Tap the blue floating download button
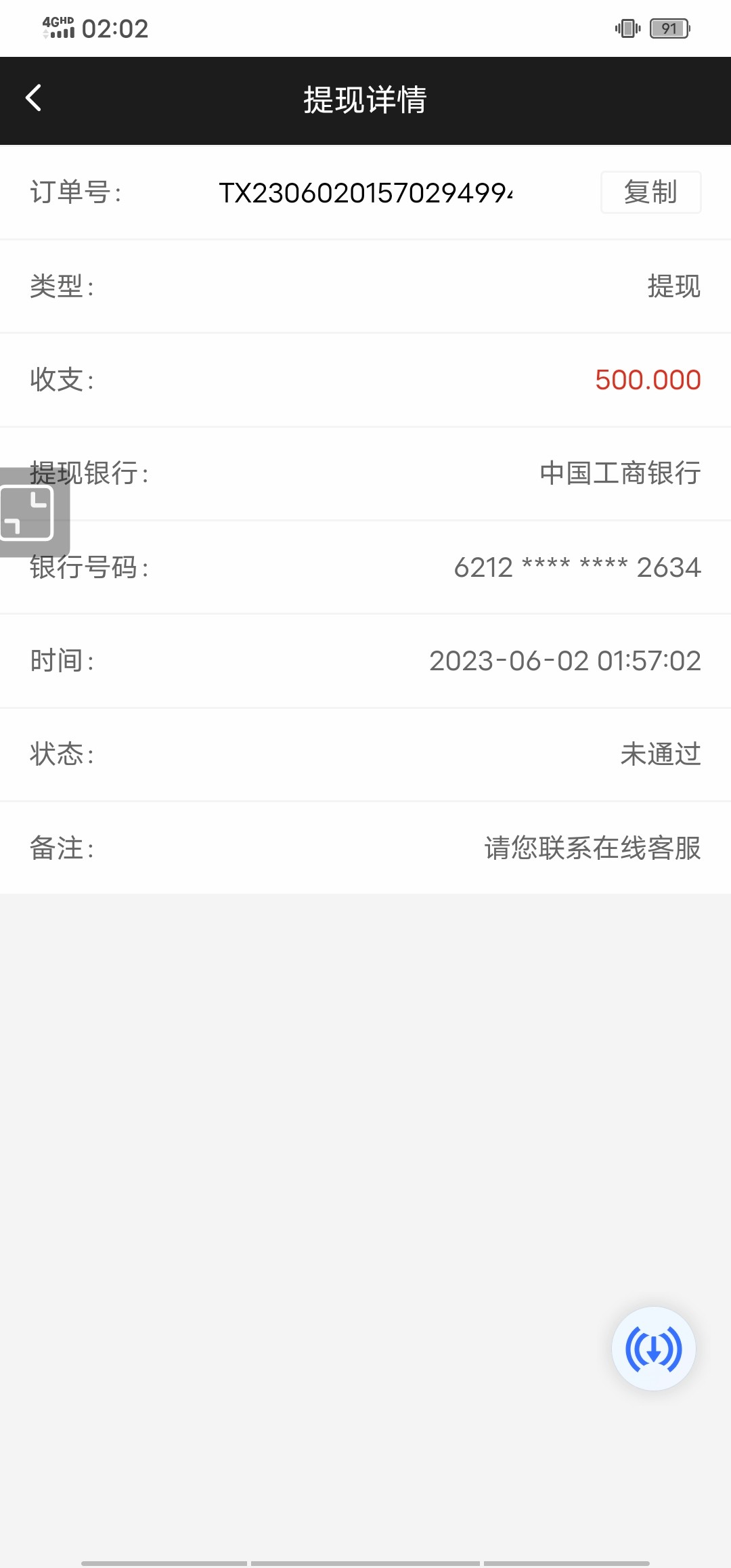731x1568 pixels. [653, 1349]
